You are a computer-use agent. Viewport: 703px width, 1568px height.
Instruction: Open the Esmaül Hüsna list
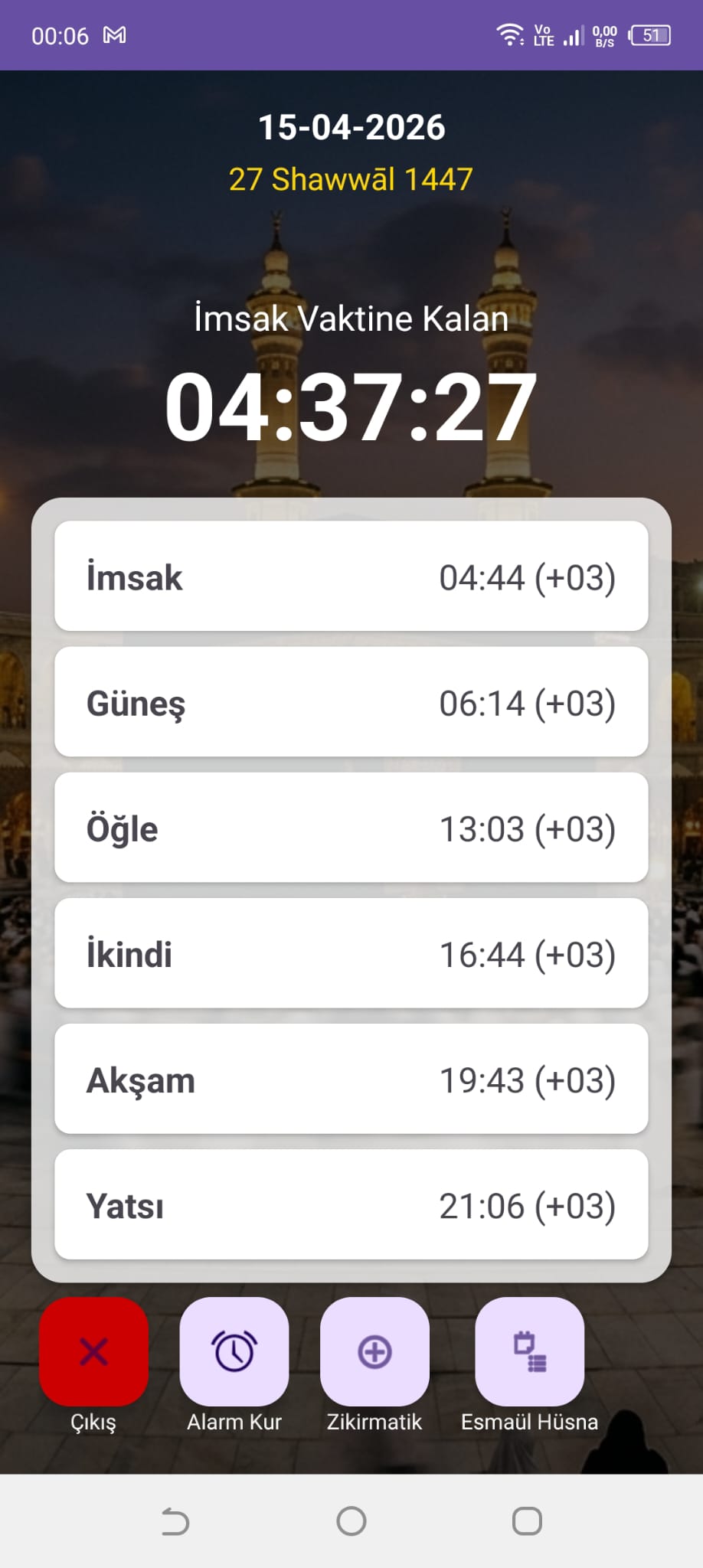click(x=529, y=1351)
